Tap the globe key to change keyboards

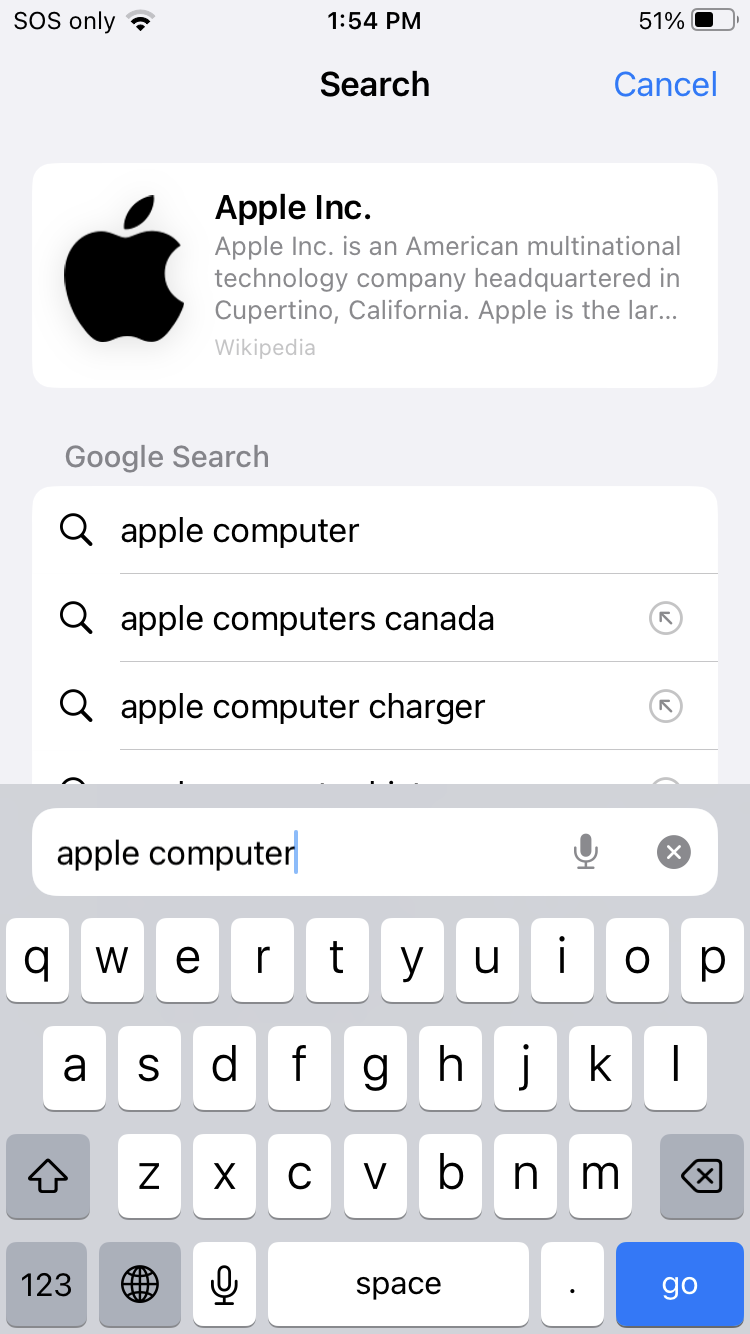(x=140, y=1284)
